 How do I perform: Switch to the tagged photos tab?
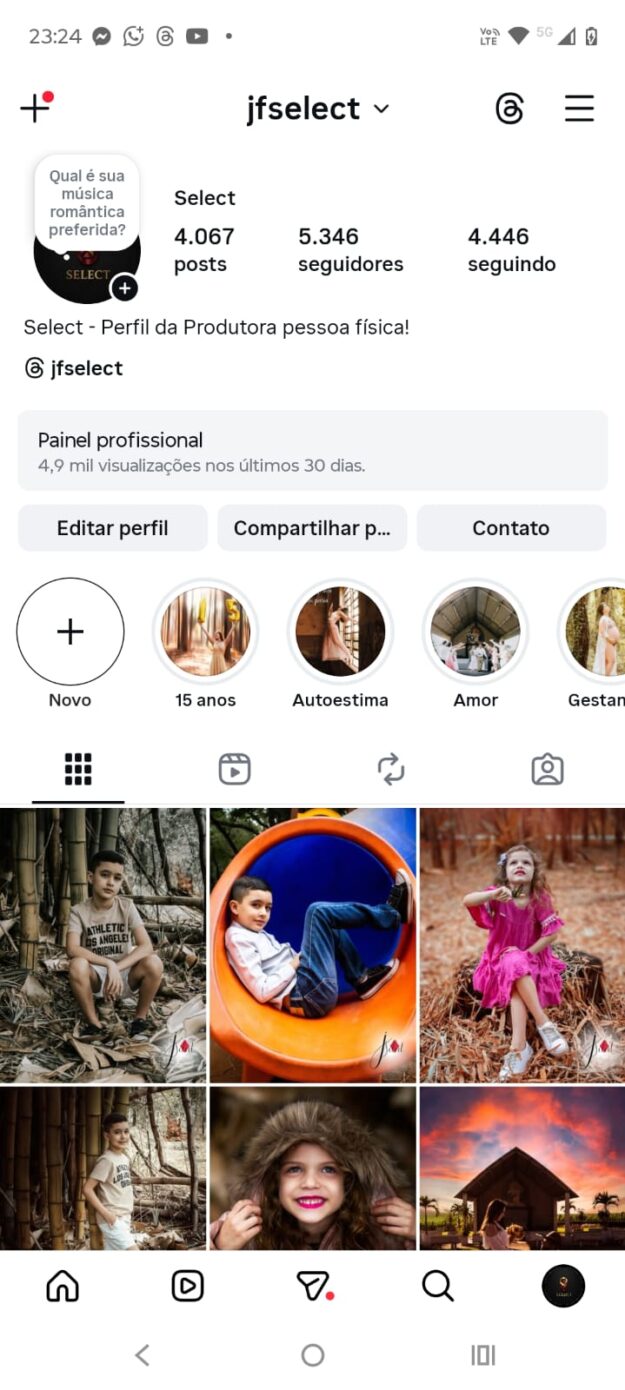[x=547, y=769]
